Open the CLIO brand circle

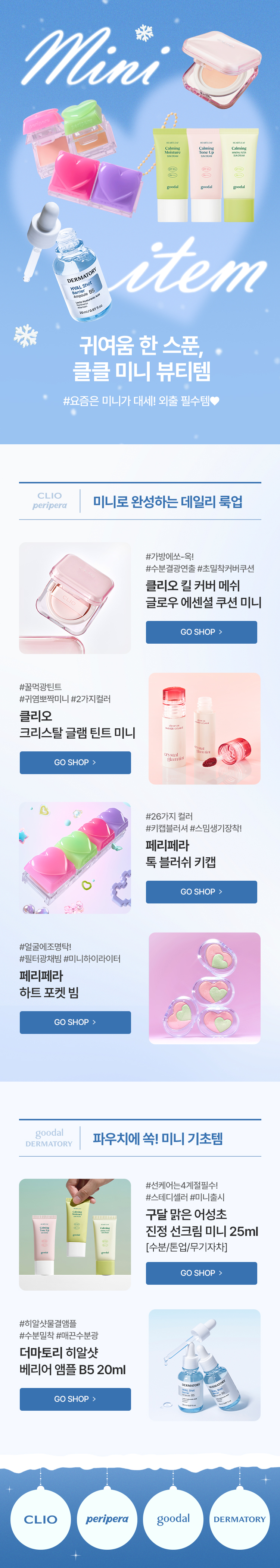tap(41, 1519)
